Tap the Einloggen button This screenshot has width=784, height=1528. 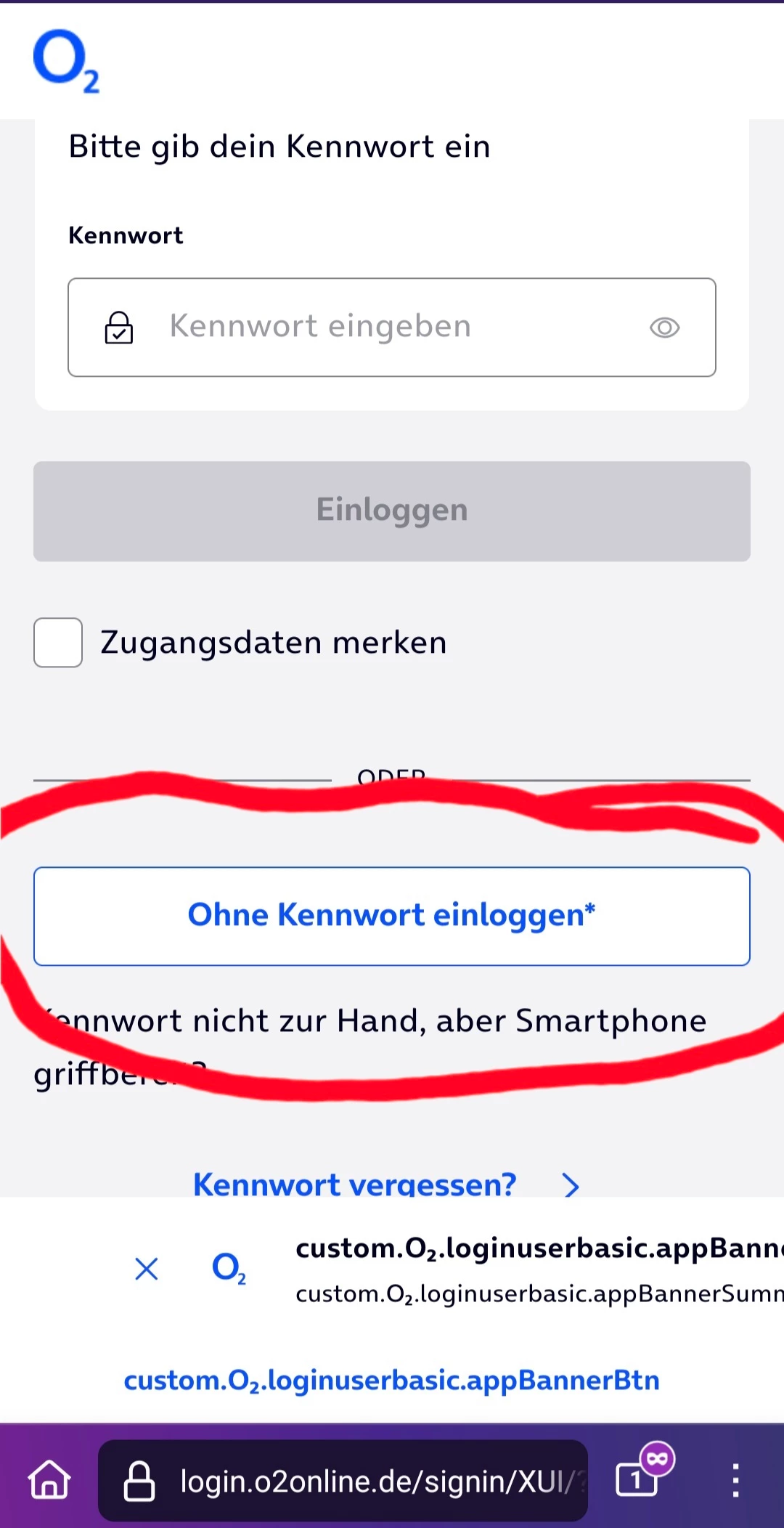point(392,511)
